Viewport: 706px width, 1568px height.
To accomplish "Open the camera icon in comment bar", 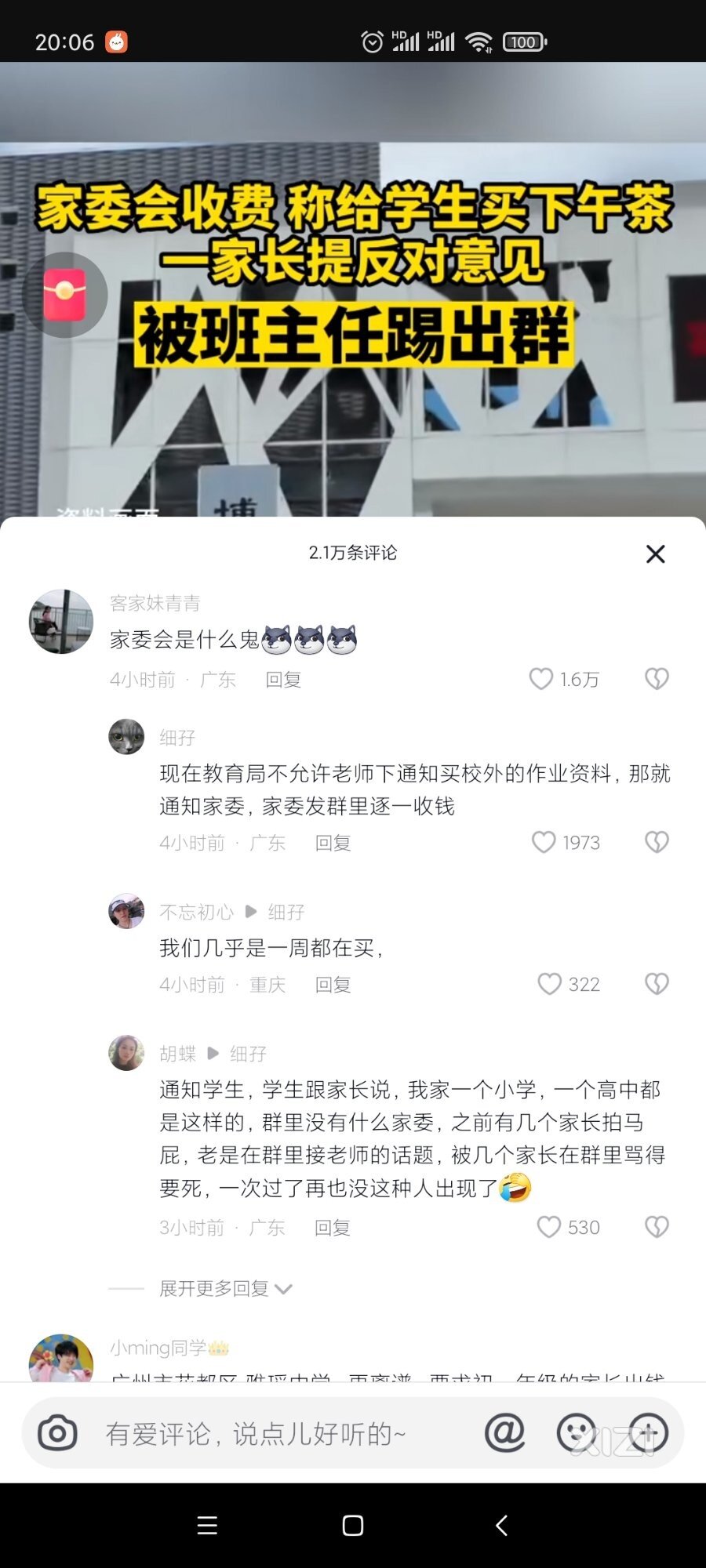I will tap(57, 1433).
